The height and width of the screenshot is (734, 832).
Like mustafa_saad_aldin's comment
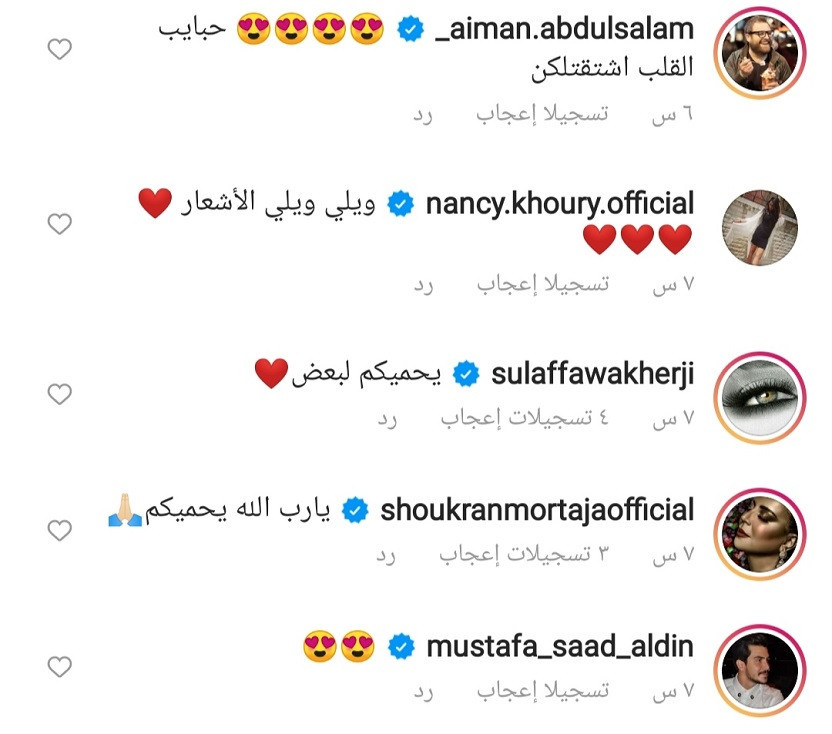coord(60,666)
